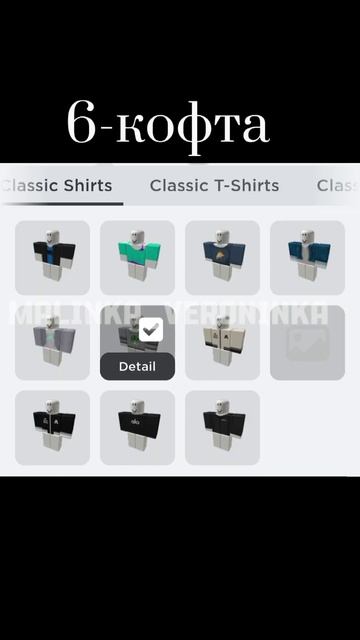
Task: Select the navy shirt with yellow logo
Action: point(222,258)
